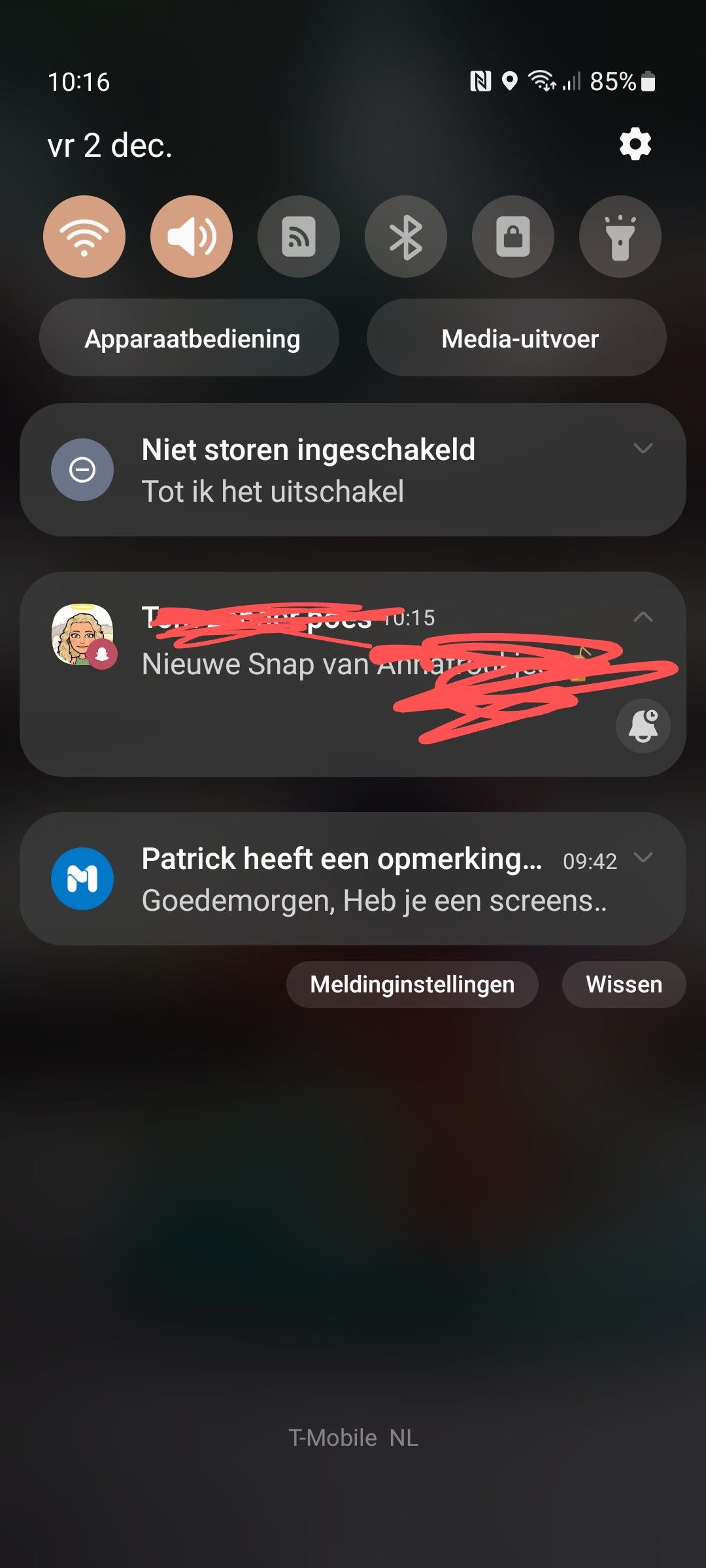Tap the screen rotation lock quick setting
Image resolution: width=706 pixels, height=1568 pixels.
(x=513, y=237)
